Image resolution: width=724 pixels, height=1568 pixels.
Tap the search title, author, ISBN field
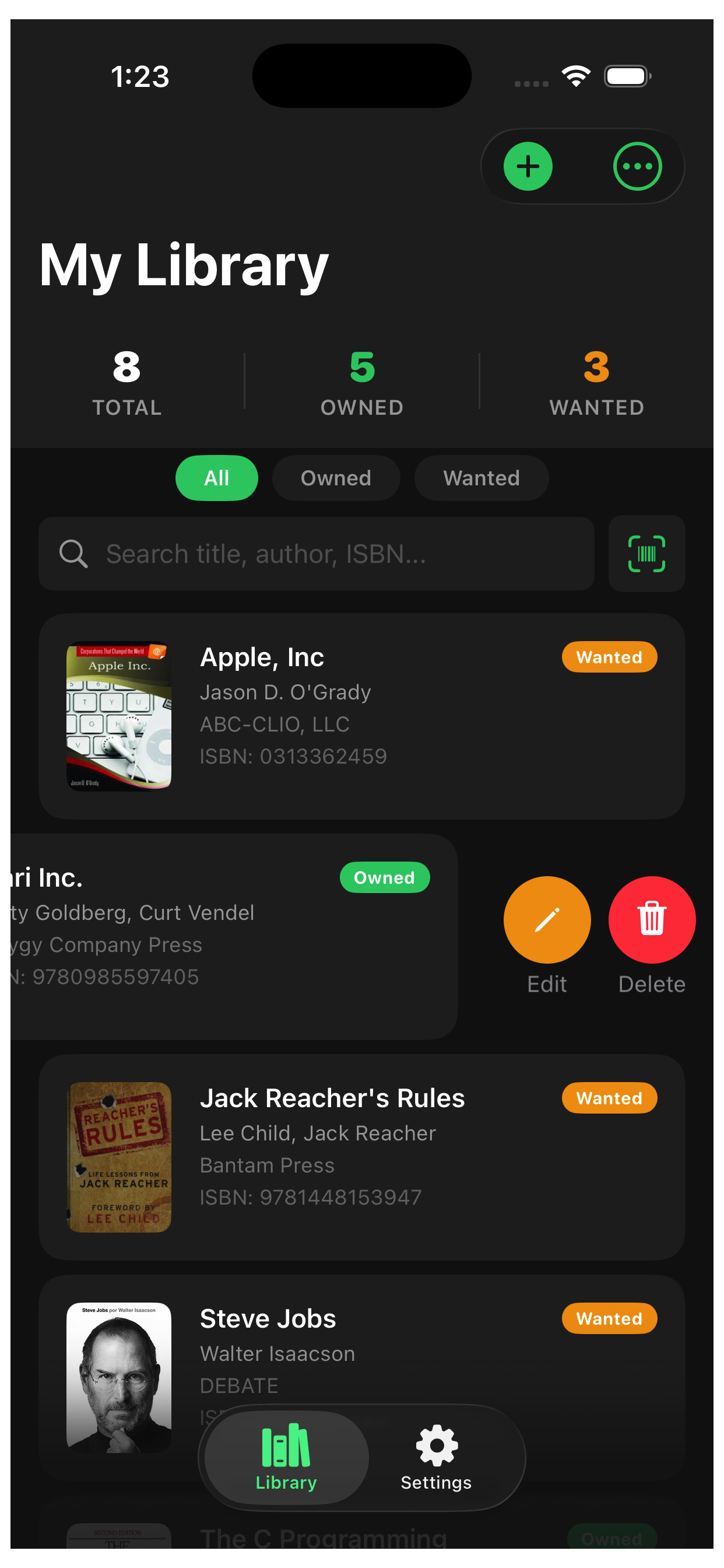pyautogui.click(x=317, y=554)
